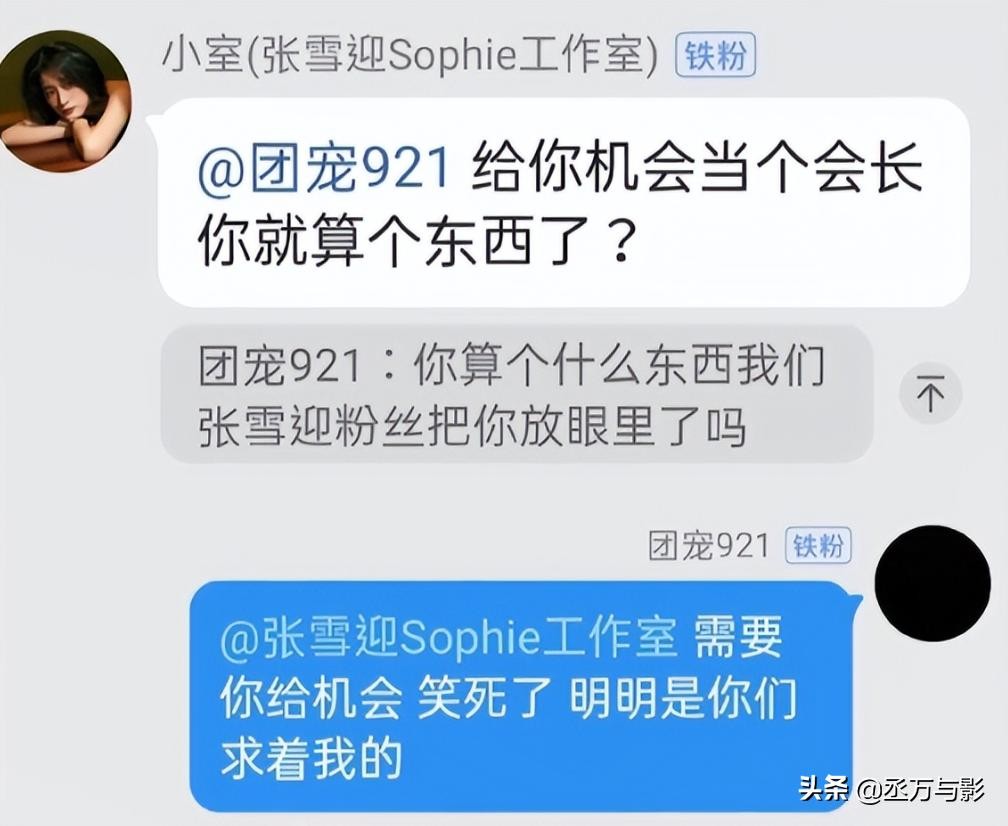Jump to the quoted 团宠921 message arrow

(930, 395)
